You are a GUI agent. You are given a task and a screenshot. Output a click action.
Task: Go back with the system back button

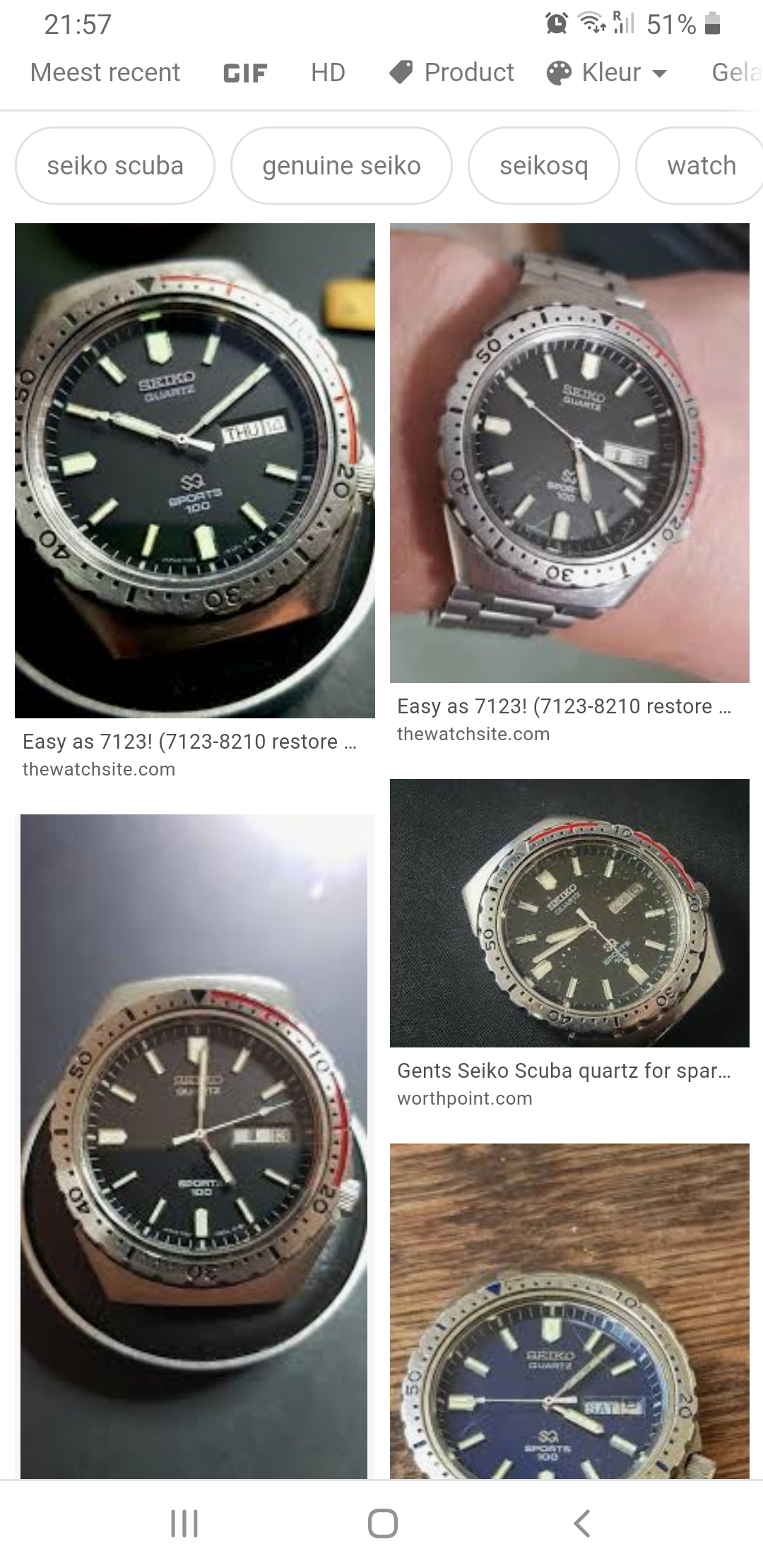point(581,1524)
